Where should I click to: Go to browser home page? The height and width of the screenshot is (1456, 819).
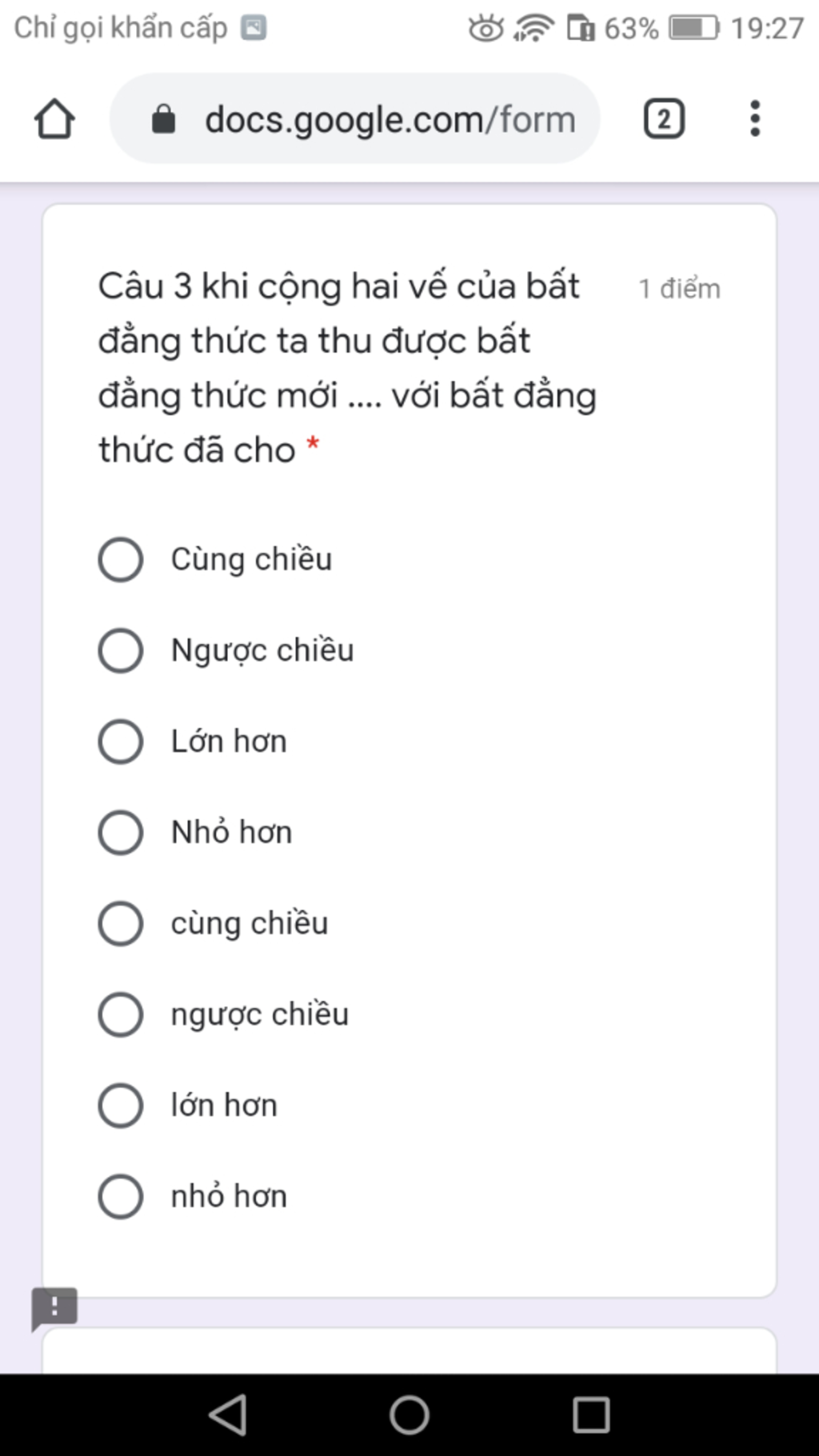point(54,119)
